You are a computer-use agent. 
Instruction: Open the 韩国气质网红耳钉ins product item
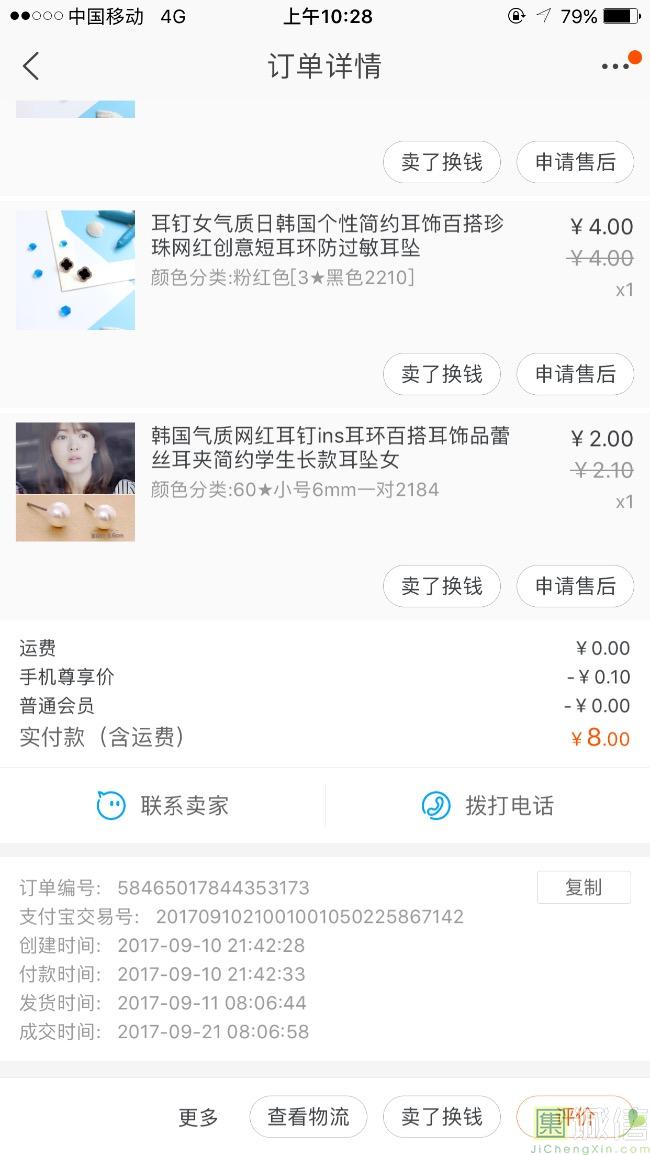325,482
